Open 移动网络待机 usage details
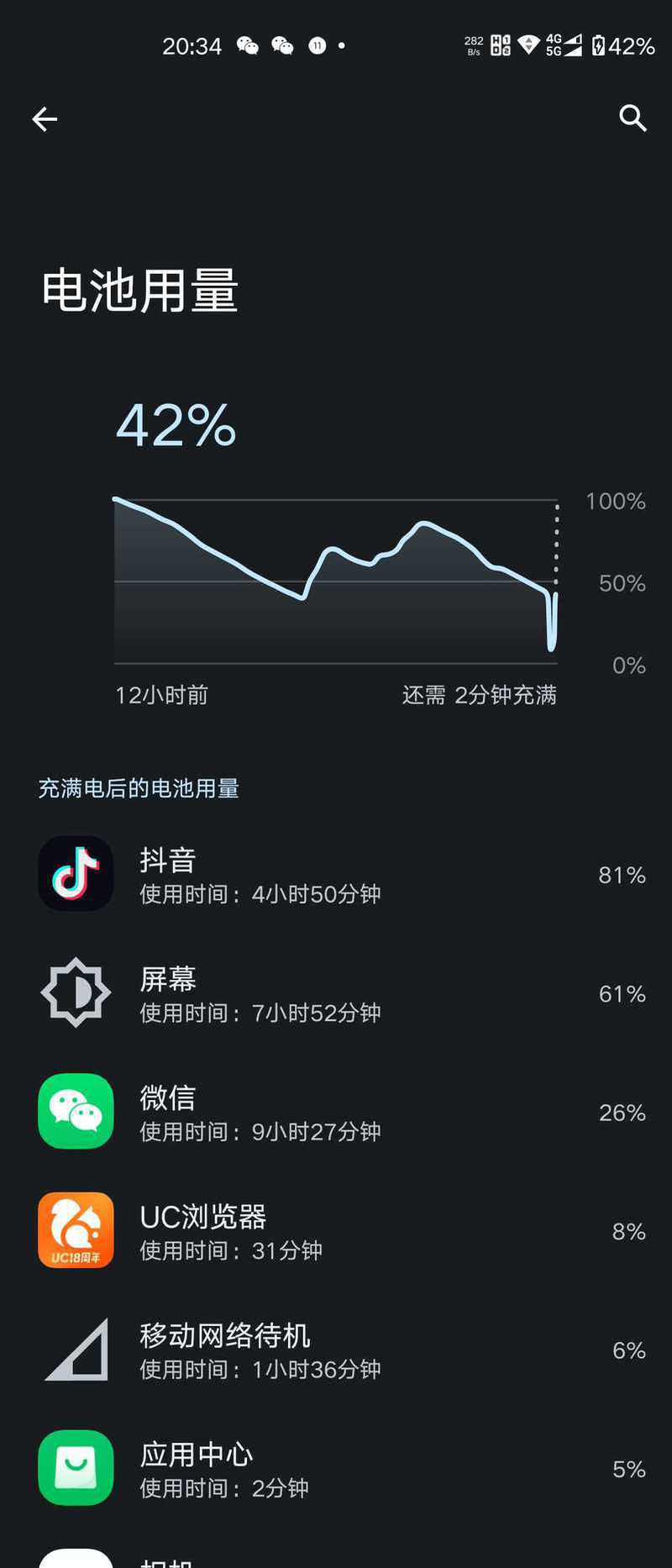Screen dimensions: 672x1568 coord(336,1350)
